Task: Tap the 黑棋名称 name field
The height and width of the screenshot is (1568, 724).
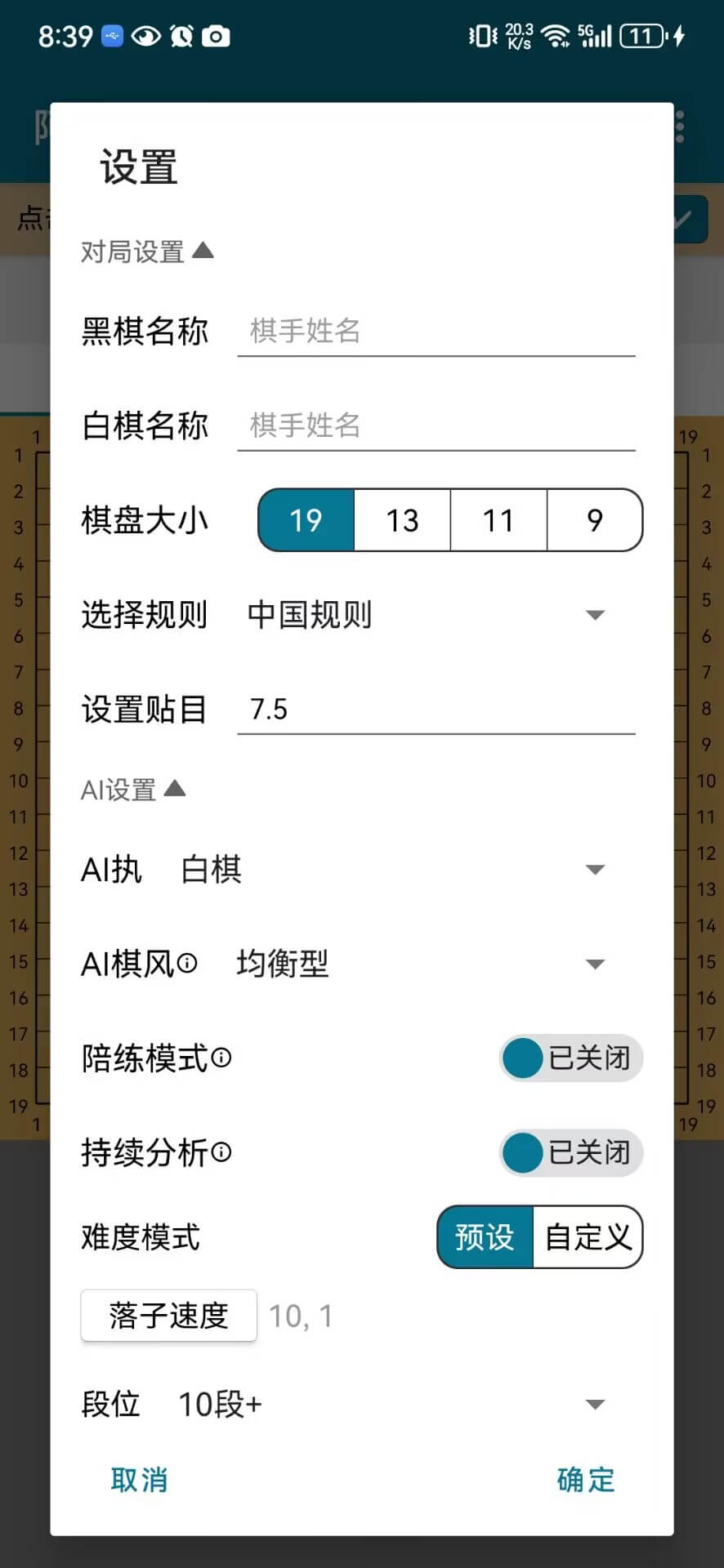Action: point(436,331)
